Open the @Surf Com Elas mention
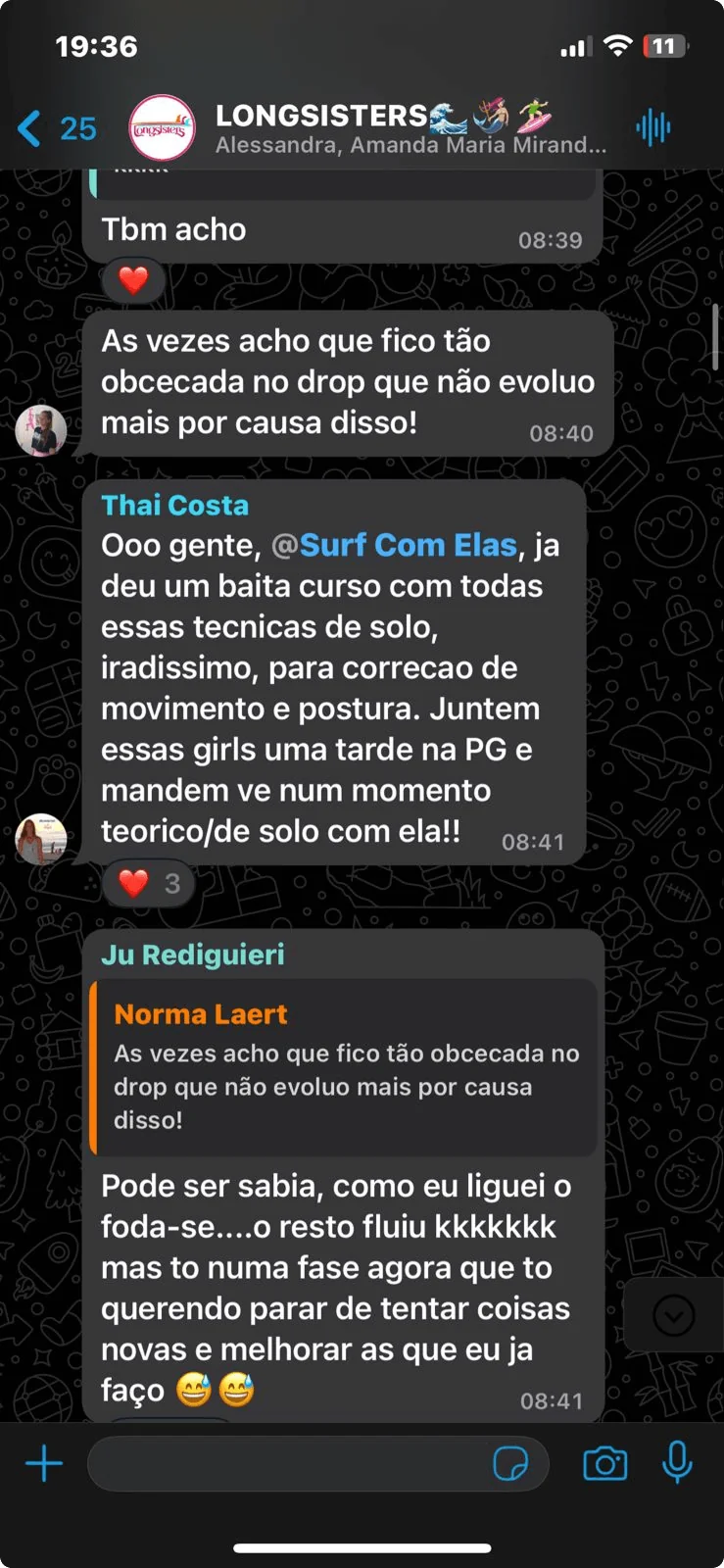The height and width of the screenshot is (1568, 724). coord(394,545)
